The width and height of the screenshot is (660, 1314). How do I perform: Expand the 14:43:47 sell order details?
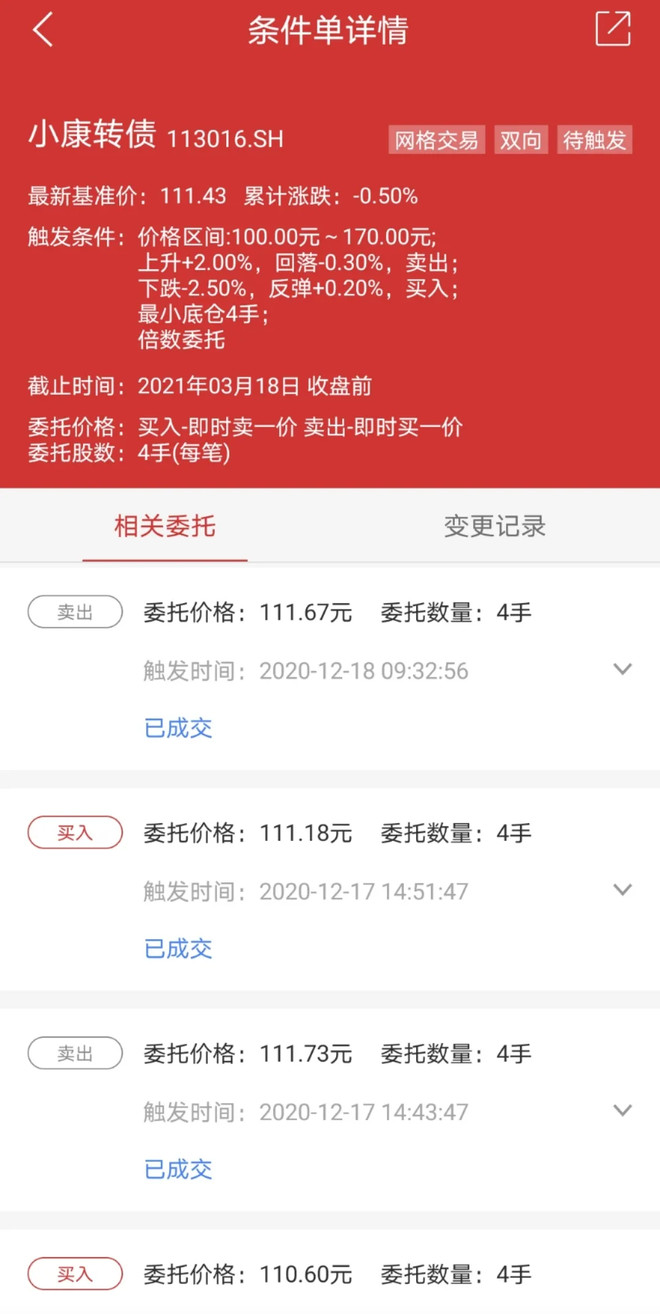click(x=622, y=1111)
